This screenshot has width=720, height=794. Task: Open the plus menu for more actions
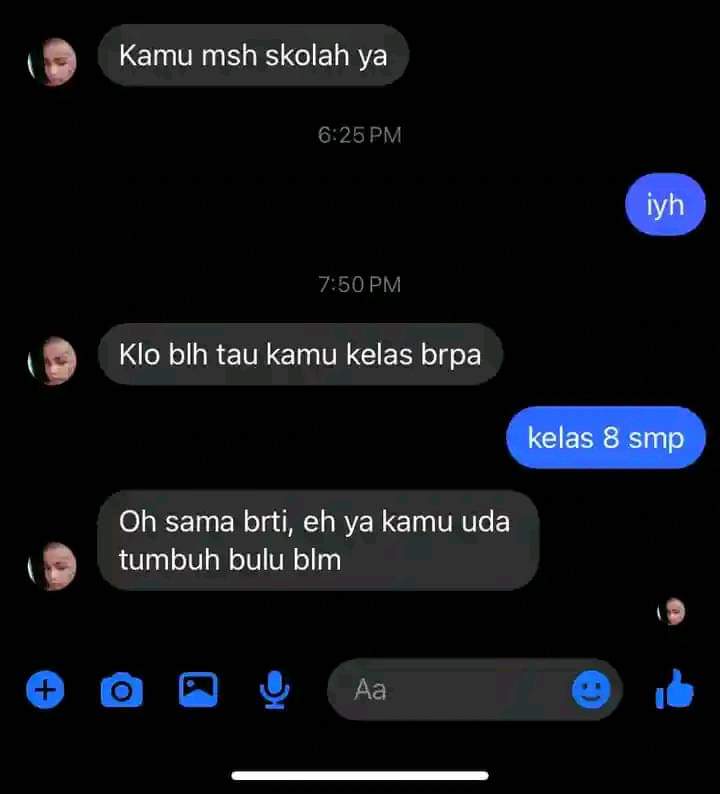pyautogui.click(x=44, y=689)
